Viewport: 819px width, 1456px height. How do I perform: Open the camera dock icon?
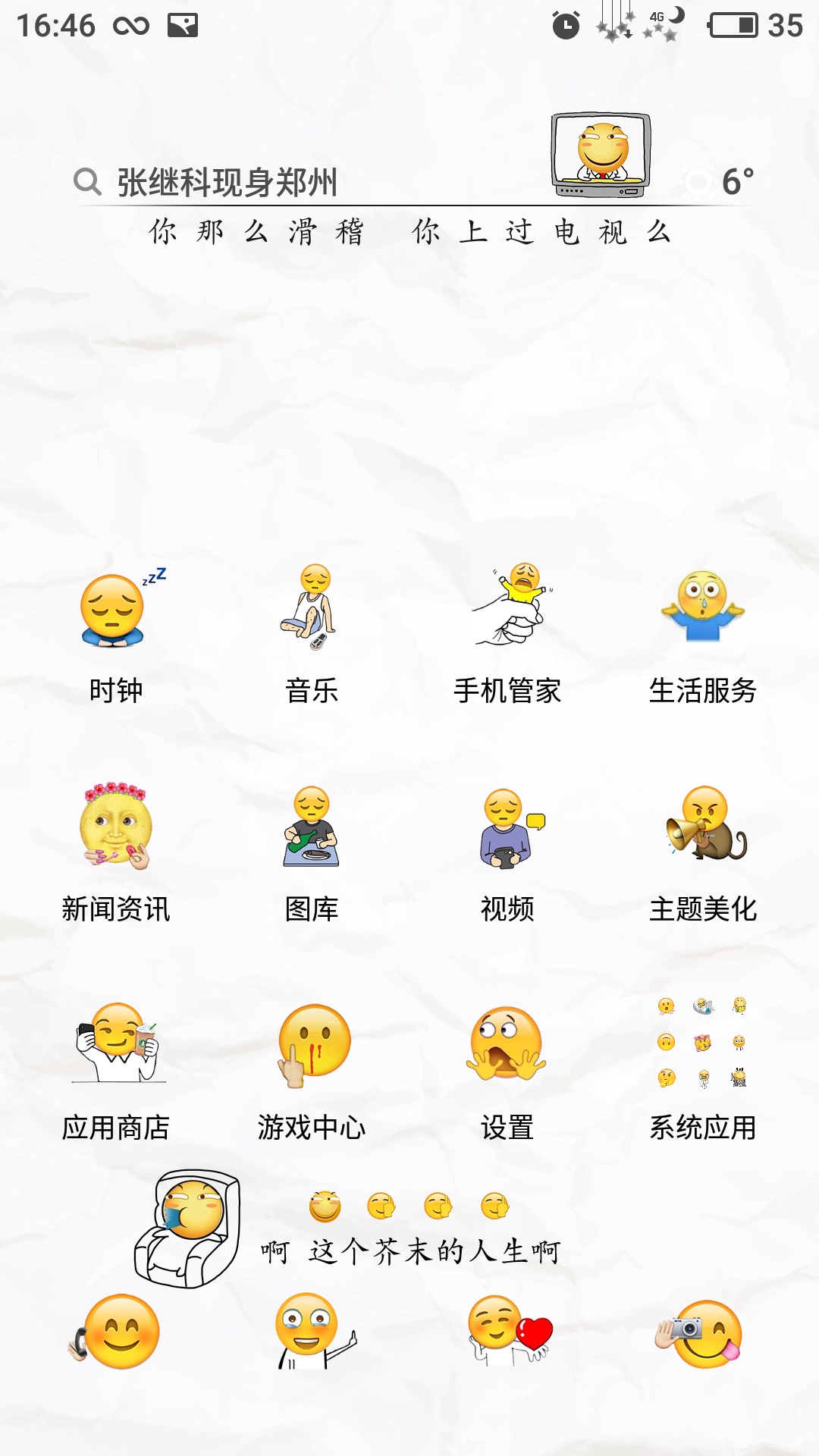point(699,1333)
